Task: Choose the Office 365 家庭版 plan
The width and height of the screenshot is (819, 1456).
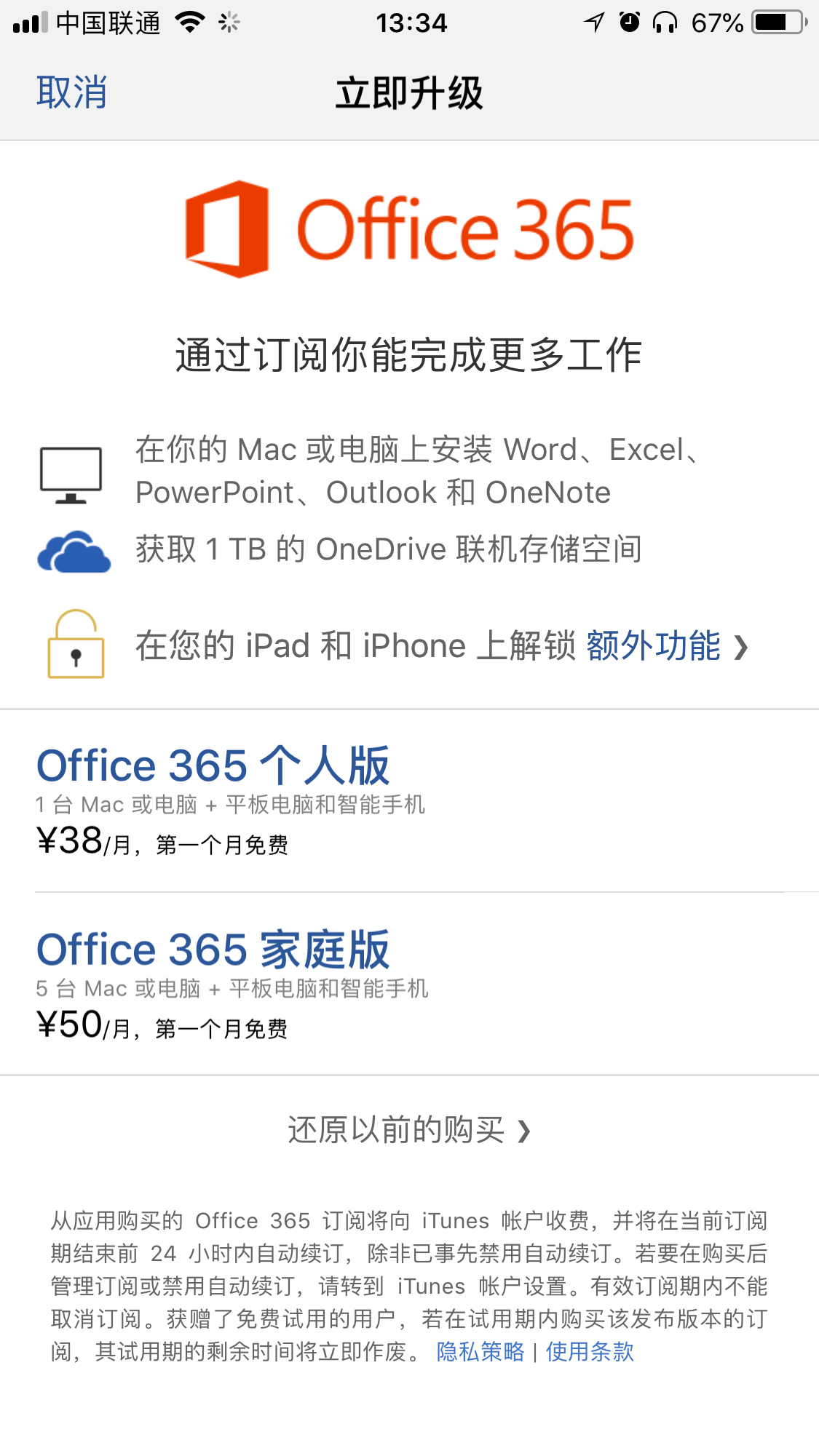Action: tap(213, 950)
